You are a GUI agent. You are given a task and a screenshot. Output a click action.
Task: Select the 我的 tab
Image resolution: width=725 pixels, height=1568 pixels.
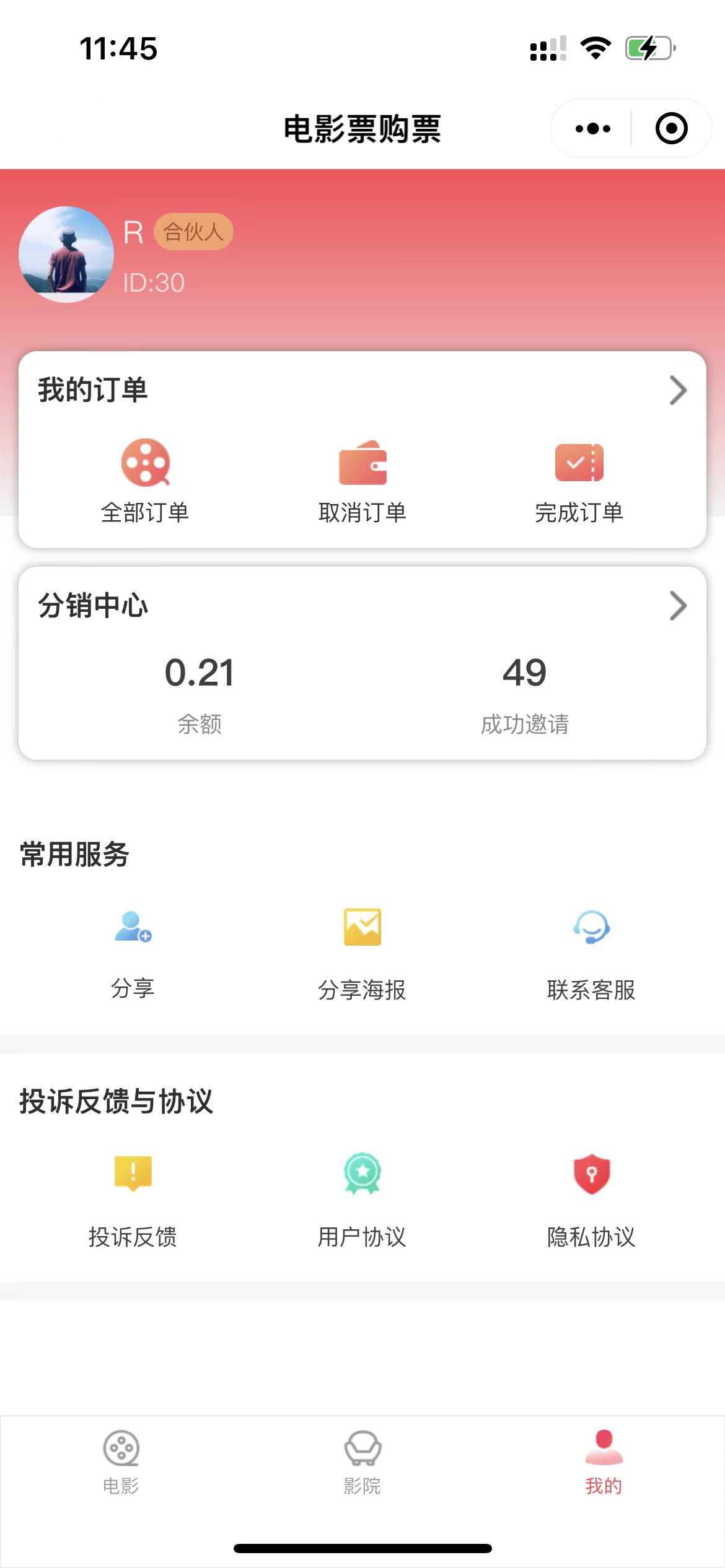(604, 1461)
